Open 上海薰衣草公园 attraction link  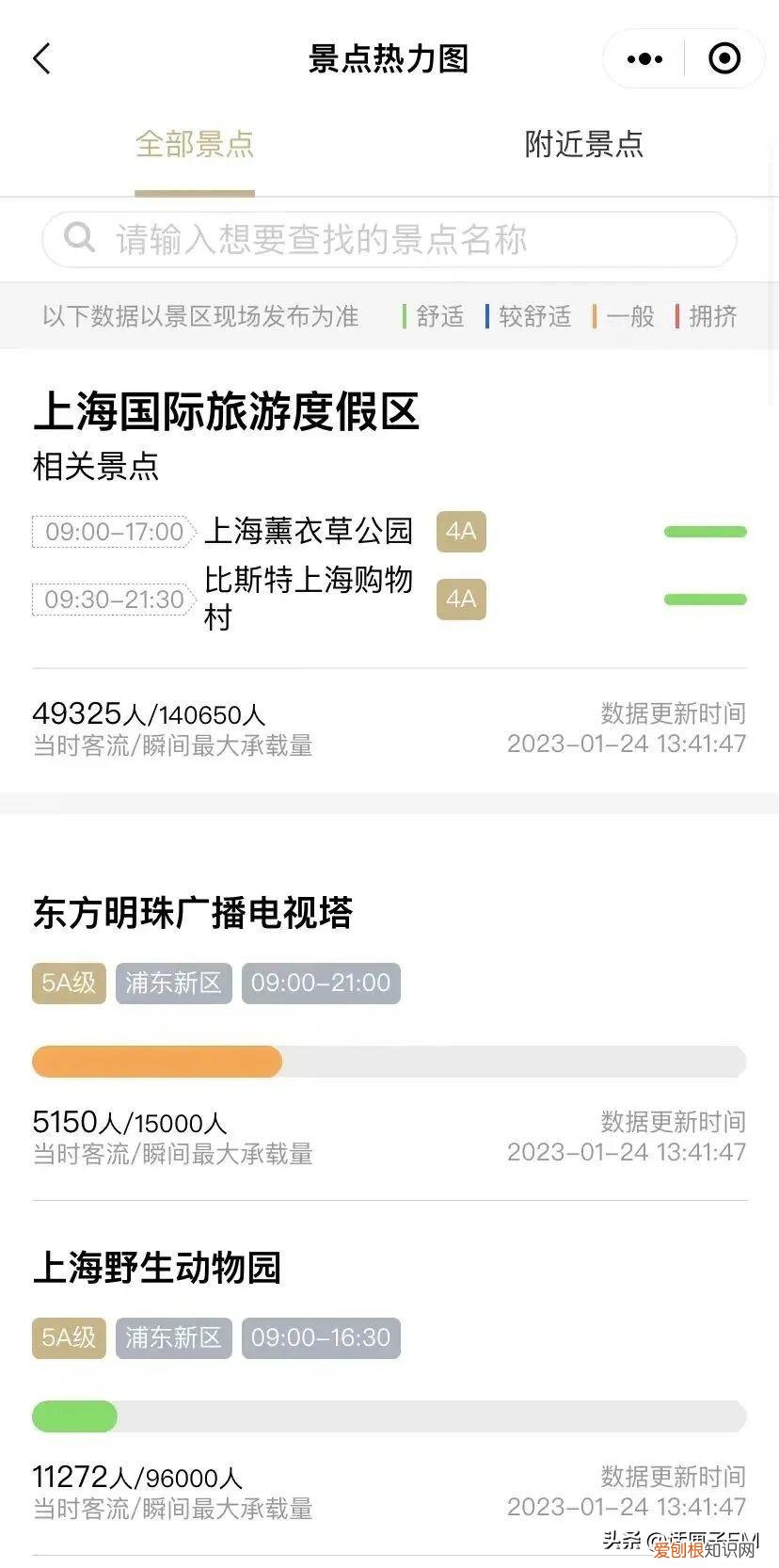[x=310, y=532]
